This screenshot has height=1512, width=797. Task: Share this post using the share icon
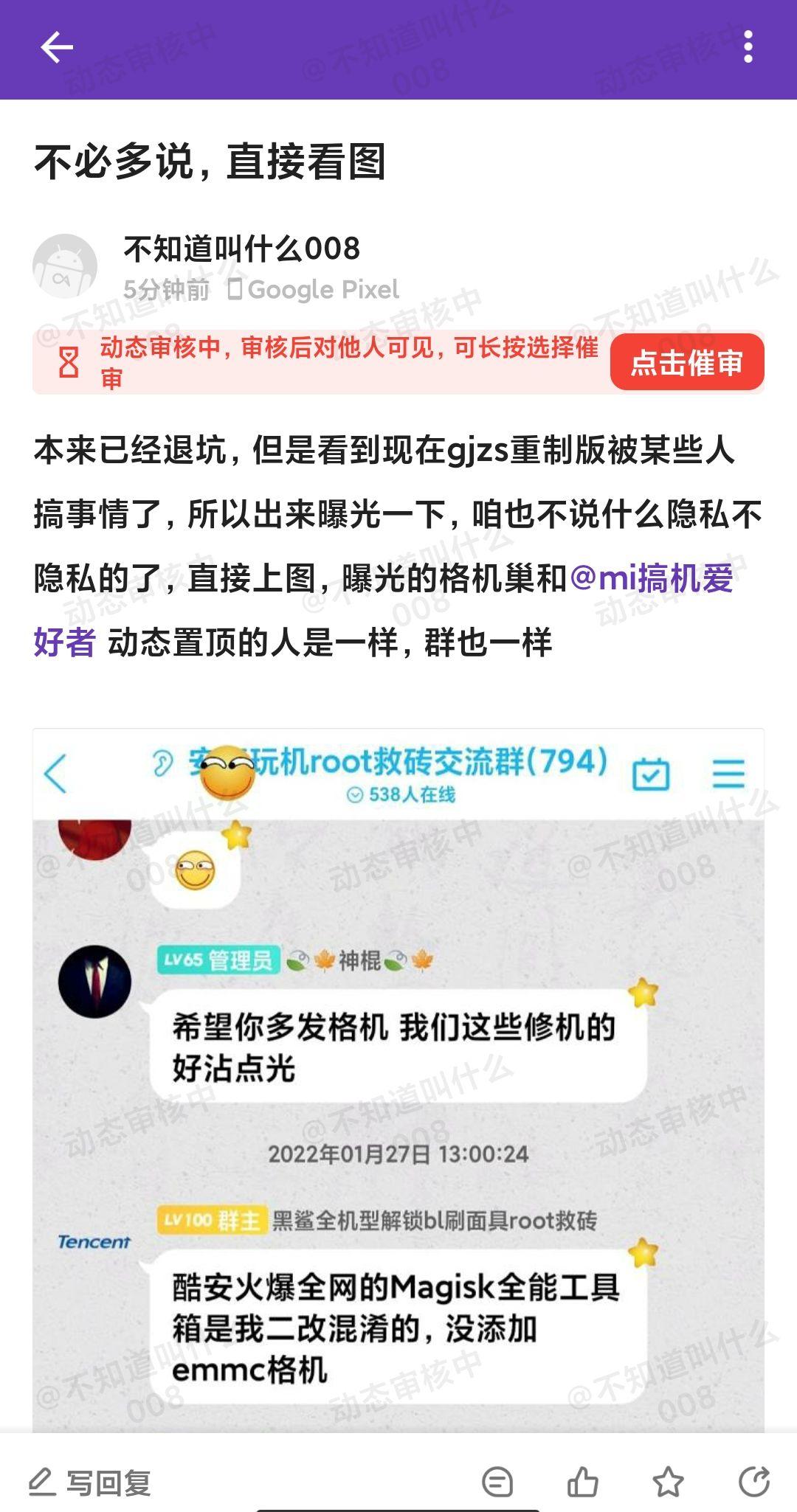(x=754, y=1482)
